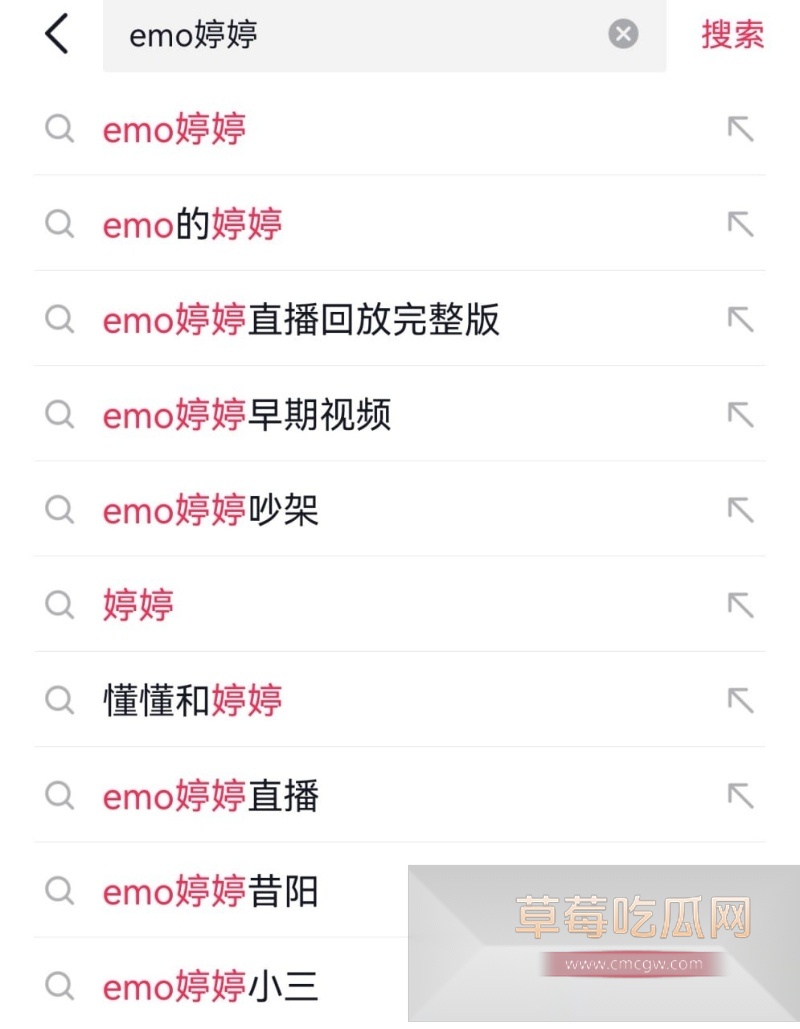Open the emo婷婷昔阳 suggestion
The image size is (800, 1029).
[x=210, y=890]
